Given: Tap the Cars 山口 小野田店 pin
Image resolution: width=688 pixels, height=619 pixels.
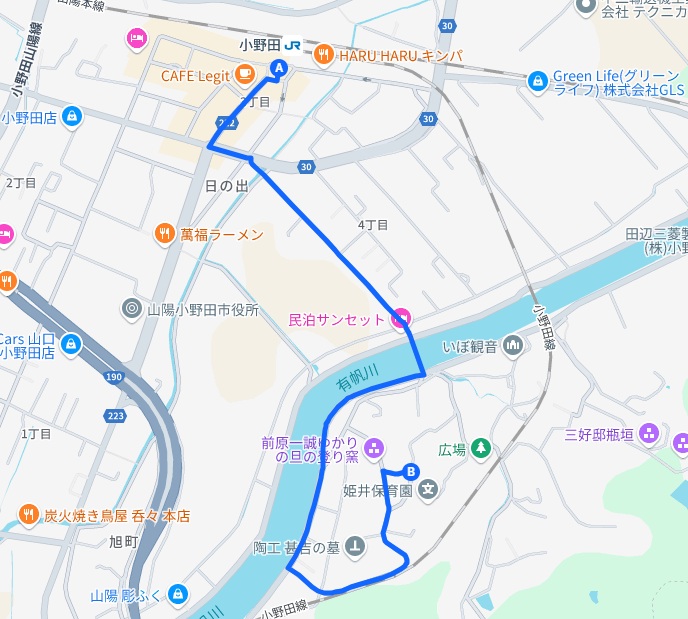Looking at the screenshot, I should click(x=70, y=345).
